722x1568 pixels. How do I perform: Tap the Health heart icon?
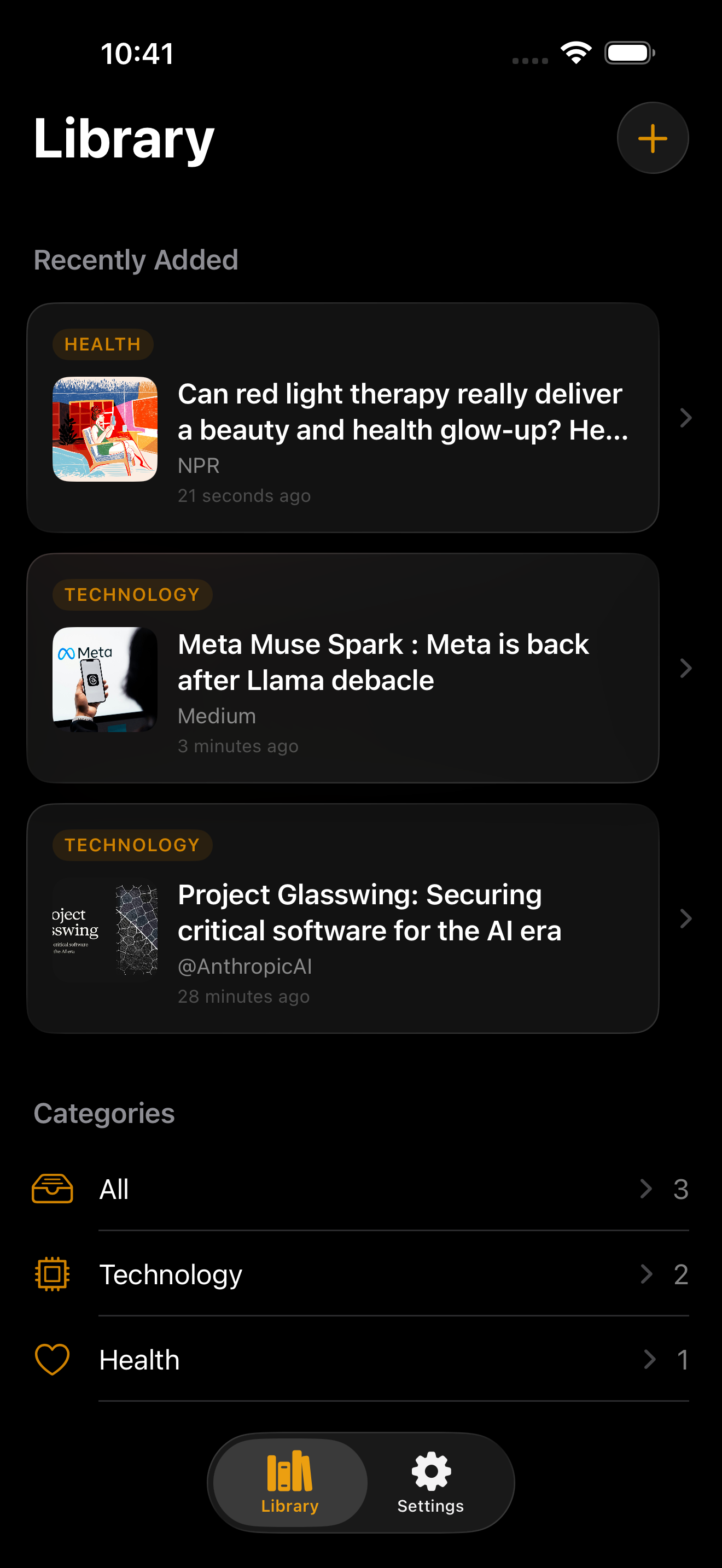tap(53, 1359)
